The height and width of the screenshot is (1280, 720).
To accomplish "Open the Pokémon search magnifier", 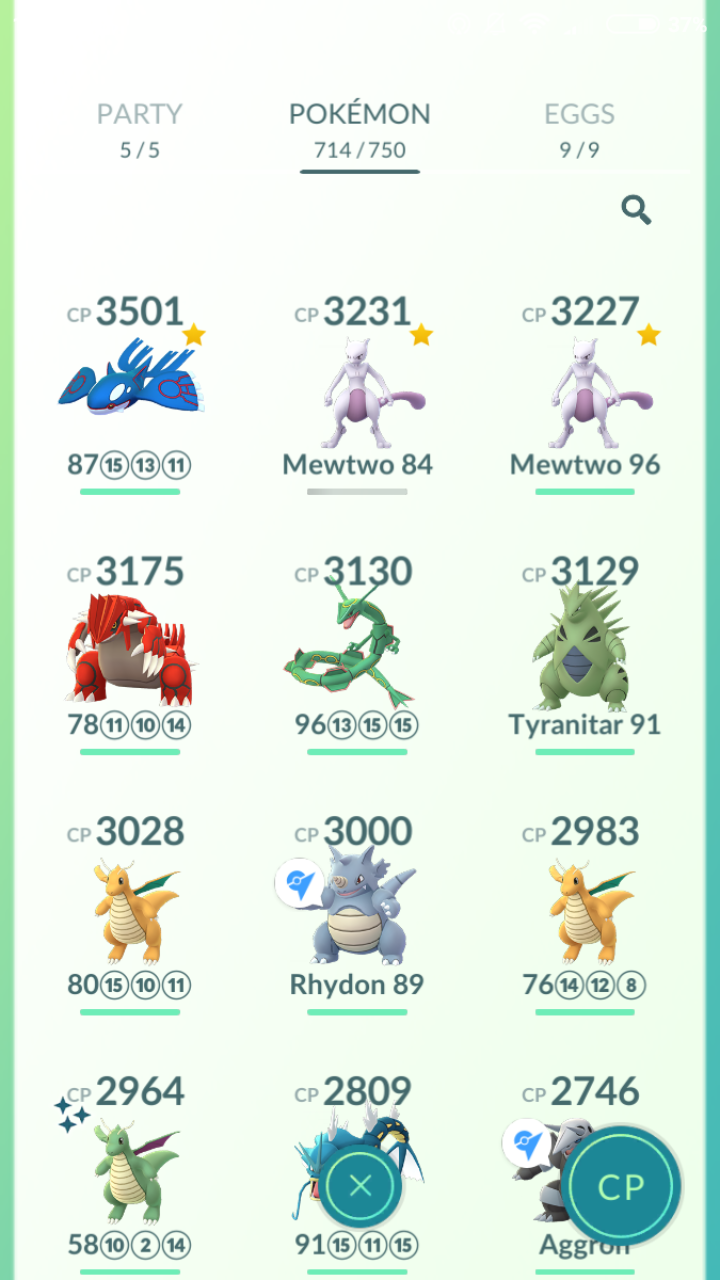I will coord(636,210).
